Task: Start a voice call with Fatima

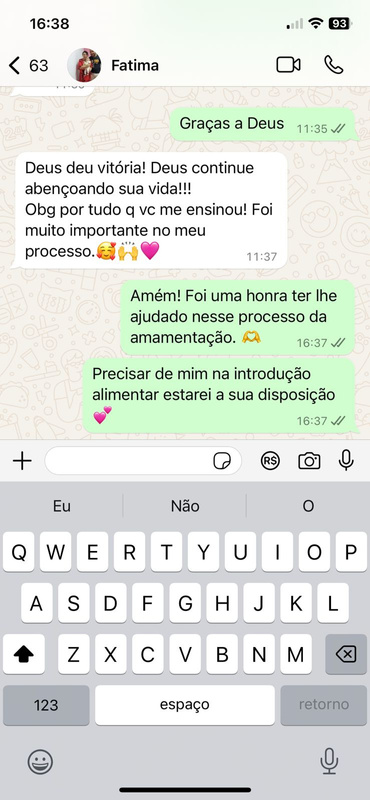Action: tap(334, 65)
